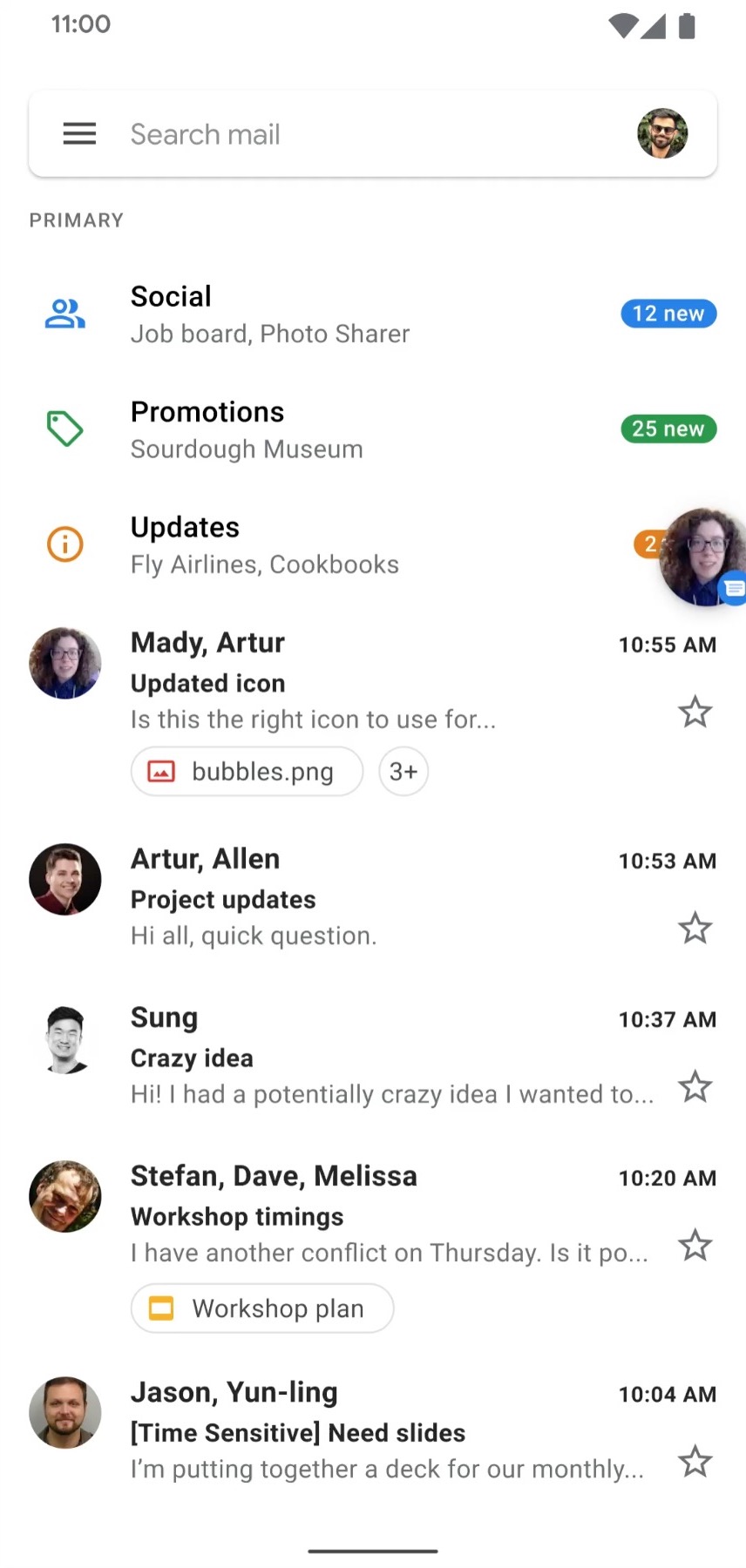Expand the 3+ attachments chip
The height and width of the screenshot is (1568, 746).
[404, 771]
